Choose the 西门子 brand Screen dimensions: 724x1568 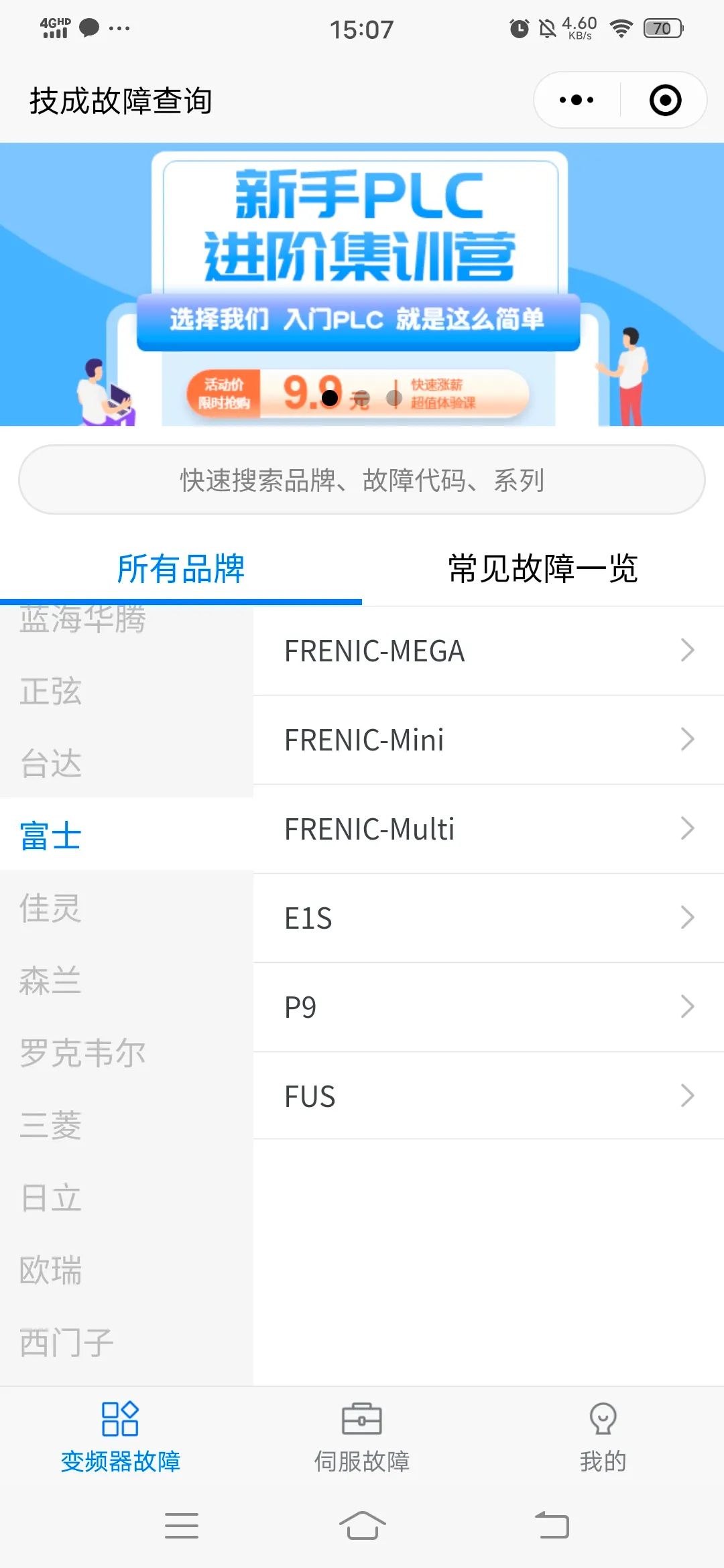click(x=127, y=1342)
